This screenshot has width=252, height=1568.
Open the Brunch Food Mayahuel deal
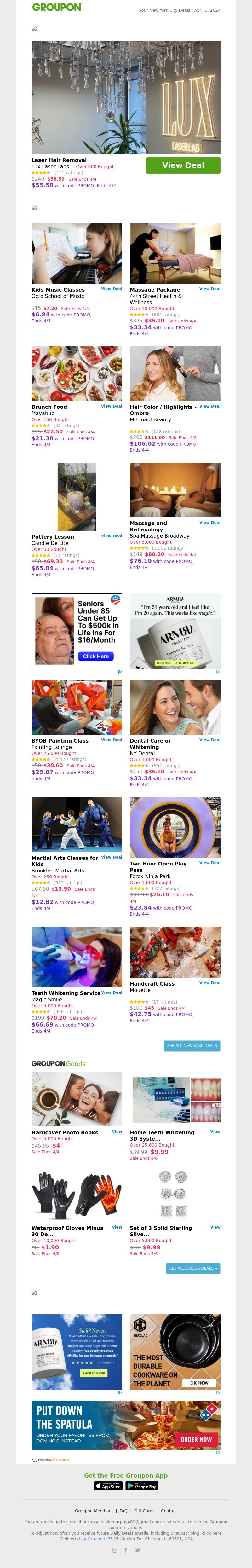(x=112, y=406)
